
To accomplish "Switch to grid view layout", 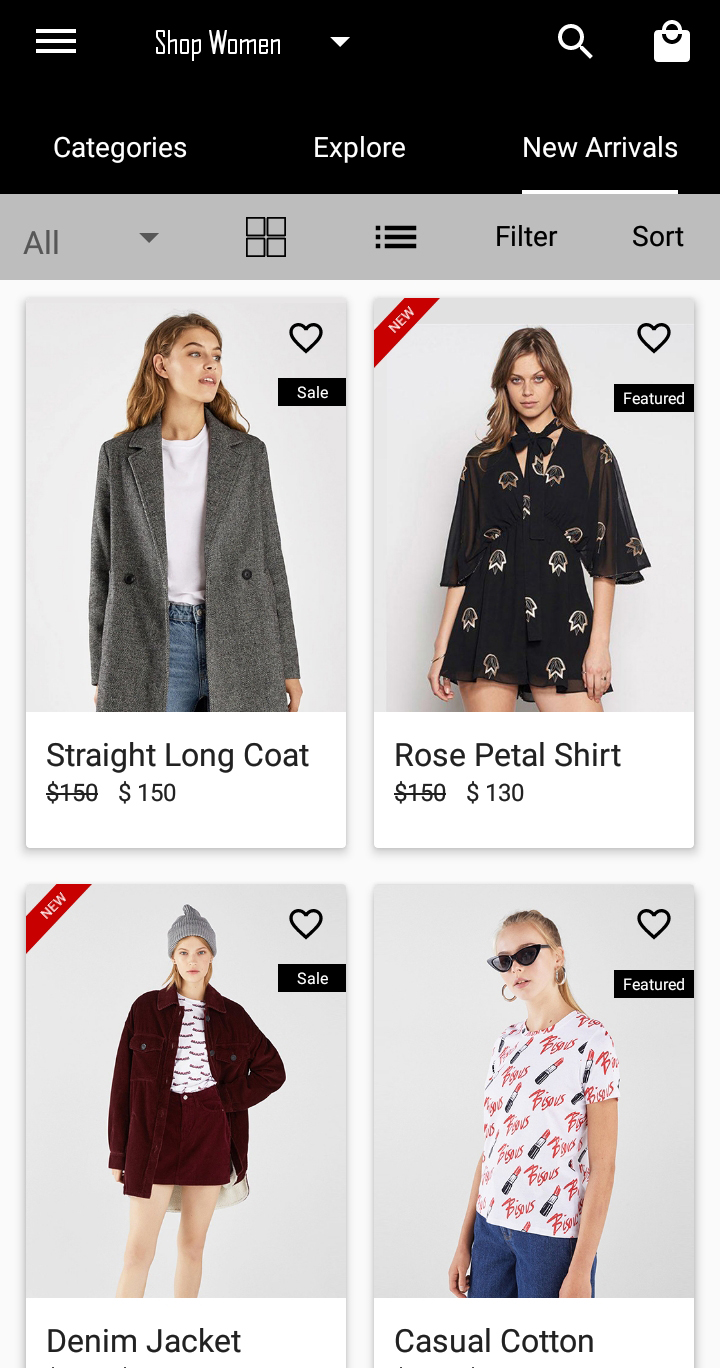I will click(x=266, y=237).
